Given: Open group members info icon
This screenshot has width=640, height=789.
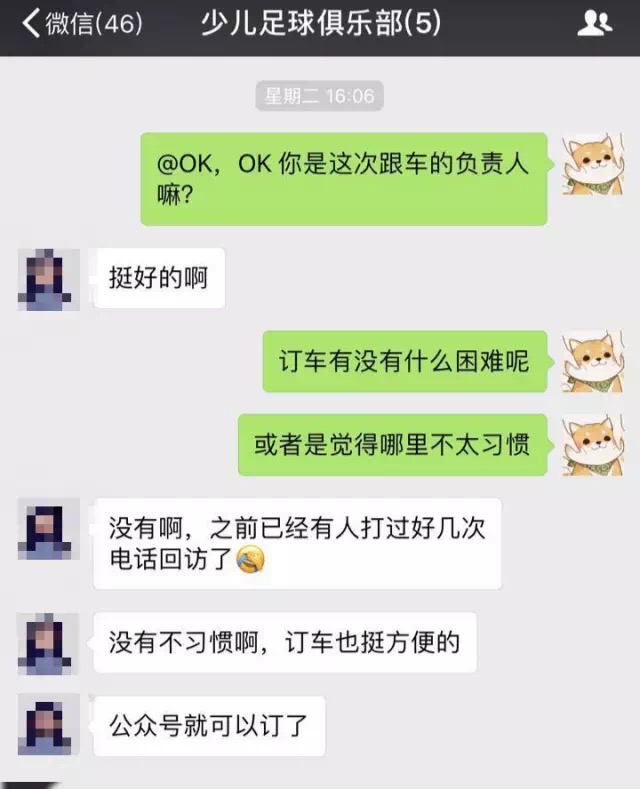Looking at the screenshot, I should click(595, 25).
